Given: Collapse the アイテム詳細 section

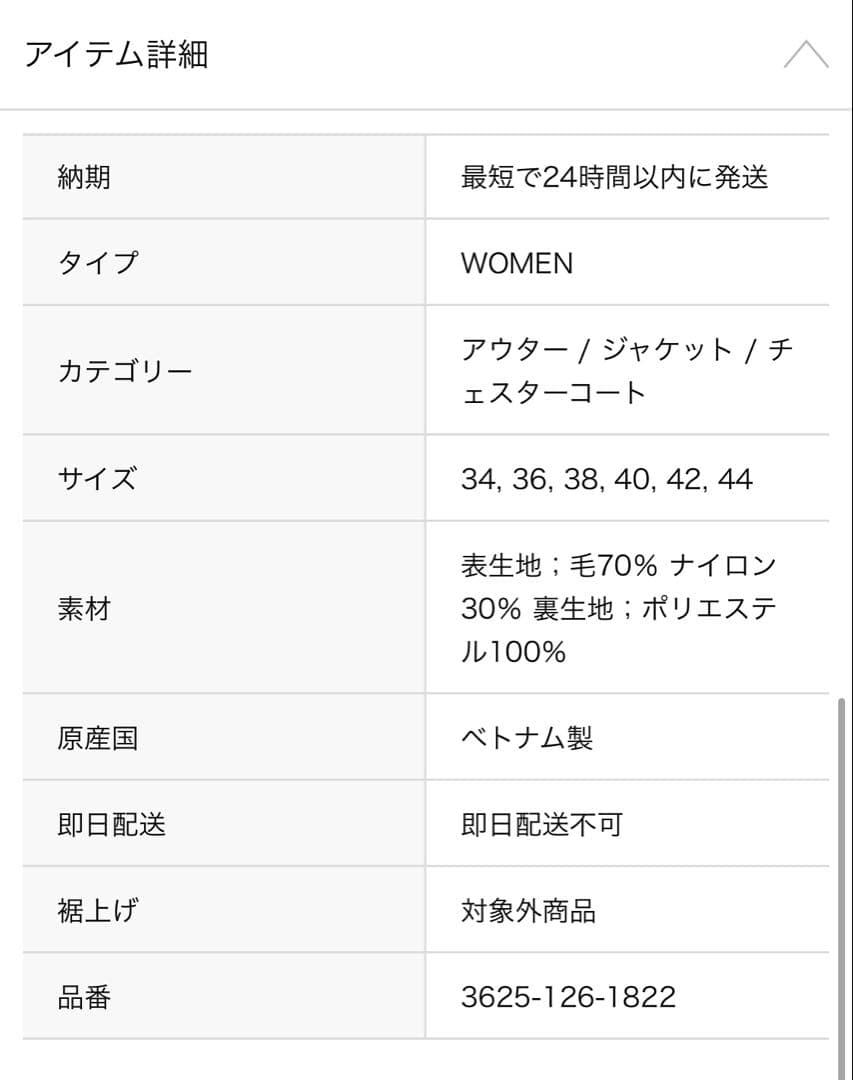Looking at the screenshot, I should [805, 54].
